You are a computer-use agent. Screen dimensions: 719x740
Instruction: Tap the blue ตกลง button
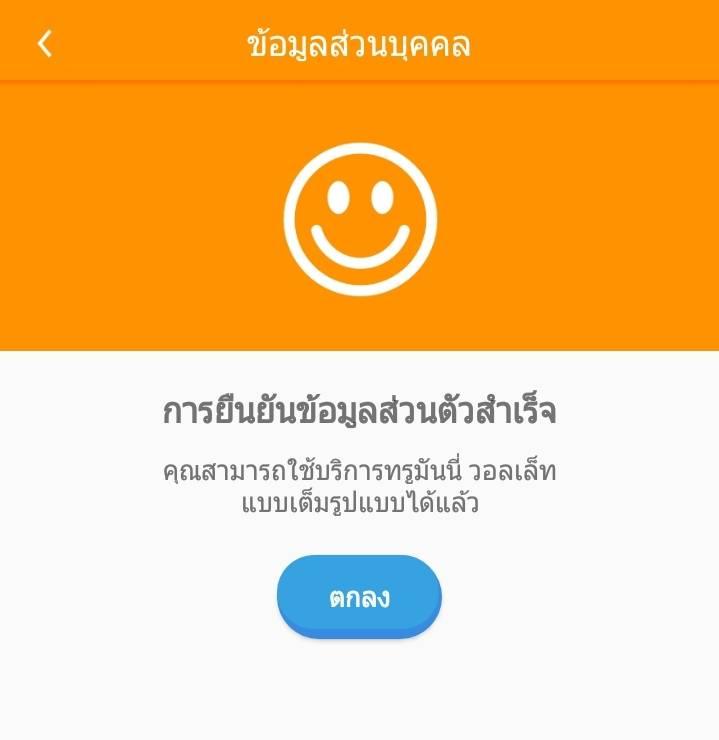[x=360, y=597]
